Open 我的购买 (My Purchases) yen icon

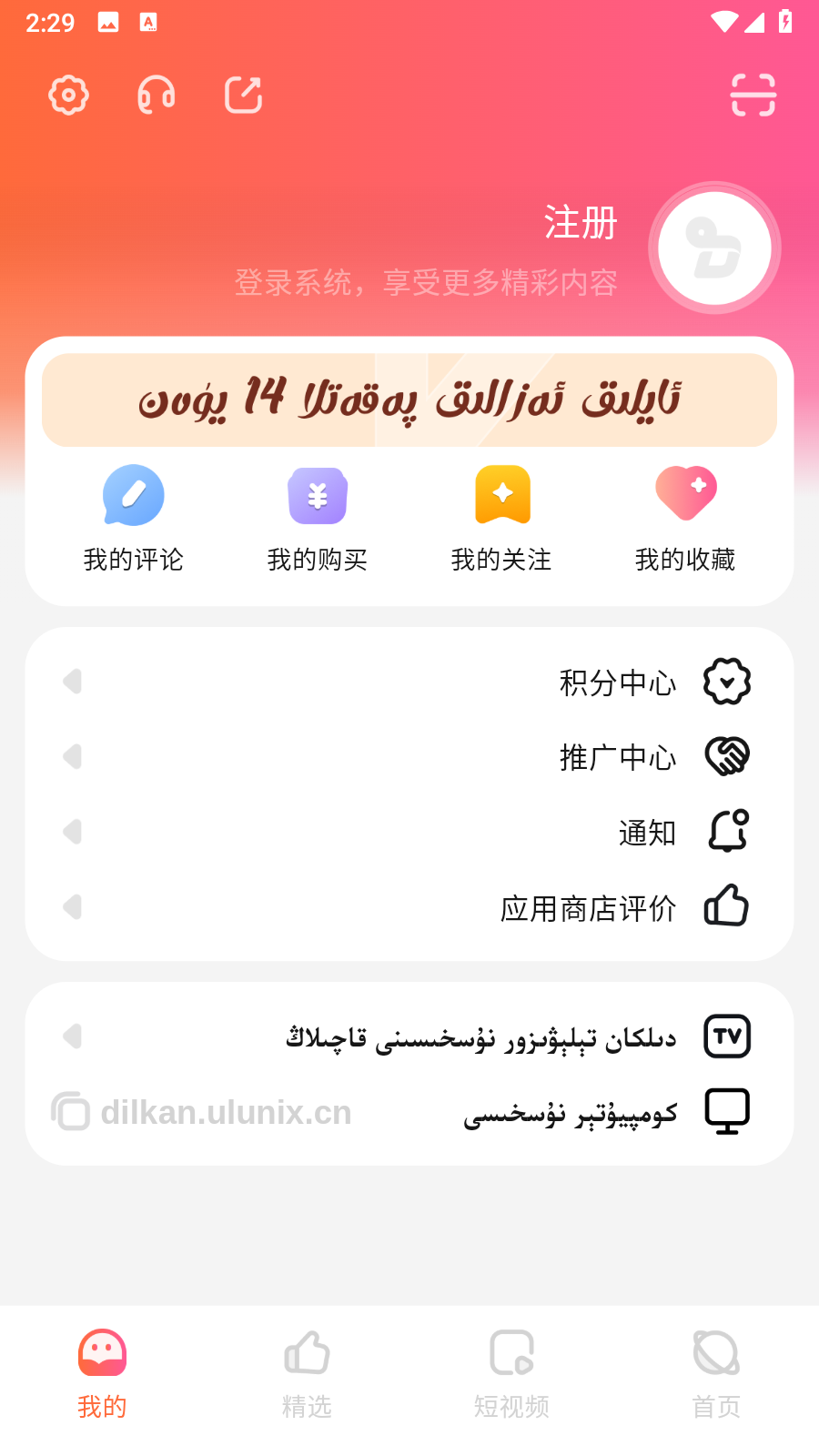pyautogui.click(x=318, y=495)
